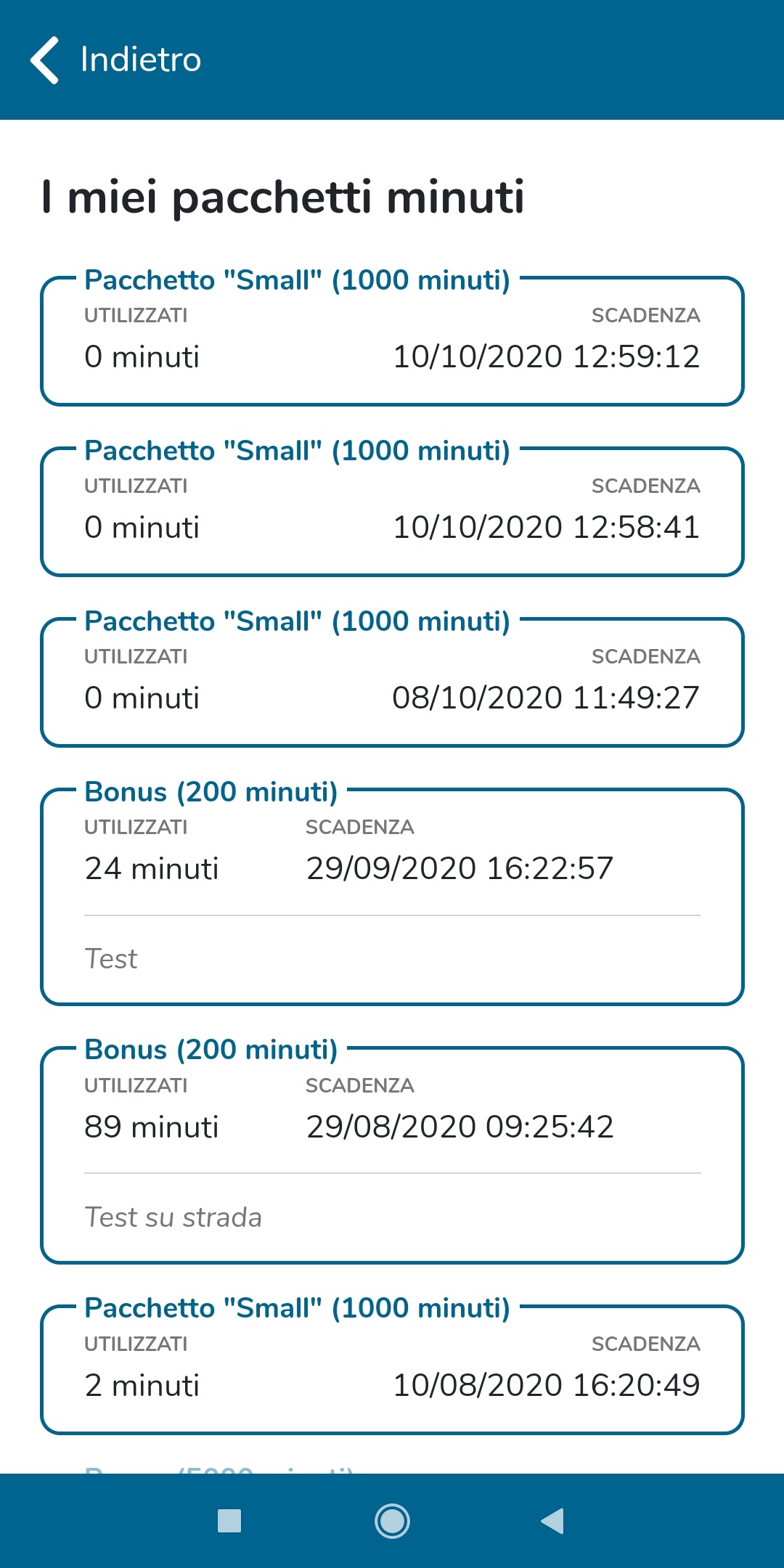Open the recent apps view
Viewport: 784px width, 1568px height.
point(229,1521)
